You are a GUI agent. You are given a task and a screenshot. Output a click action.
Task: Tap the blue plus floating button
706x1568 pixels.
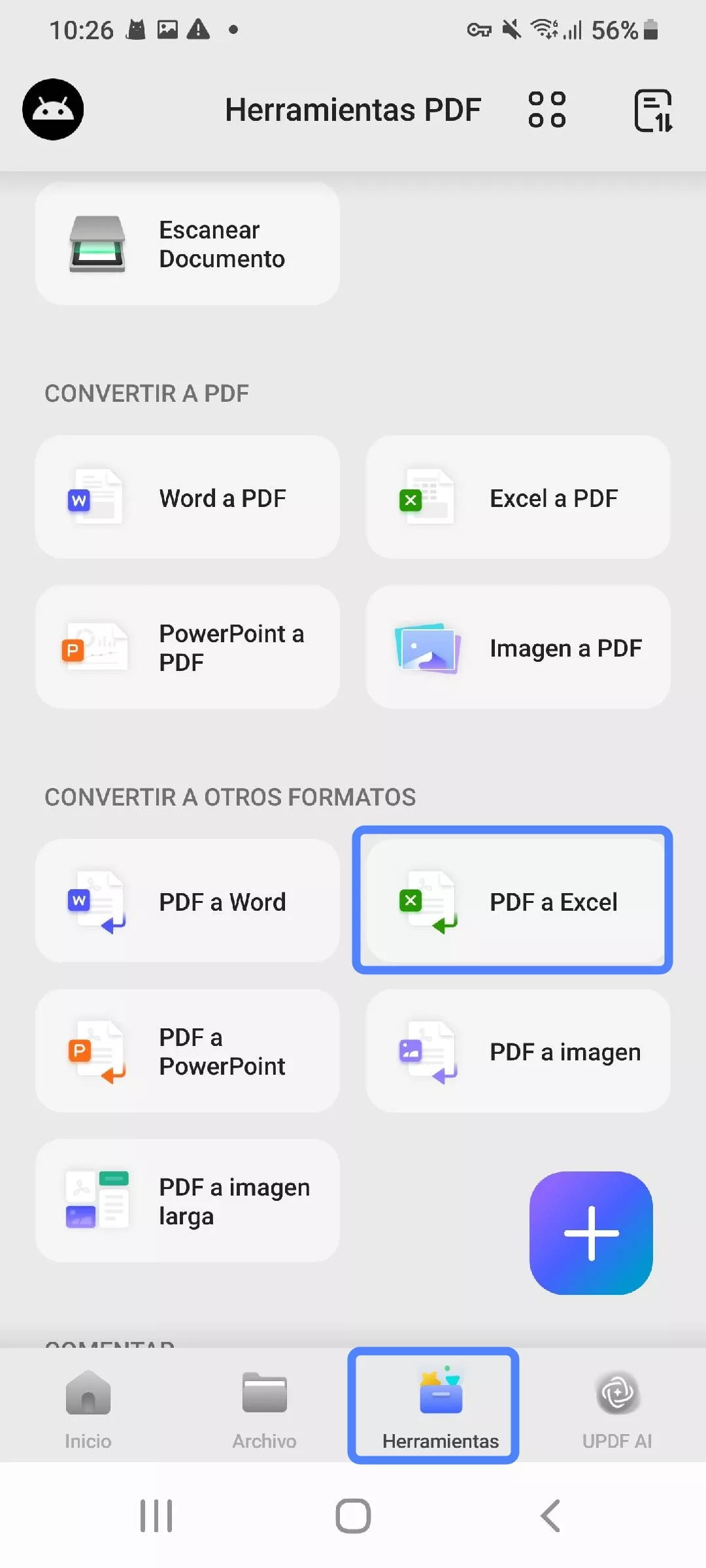592,1233
